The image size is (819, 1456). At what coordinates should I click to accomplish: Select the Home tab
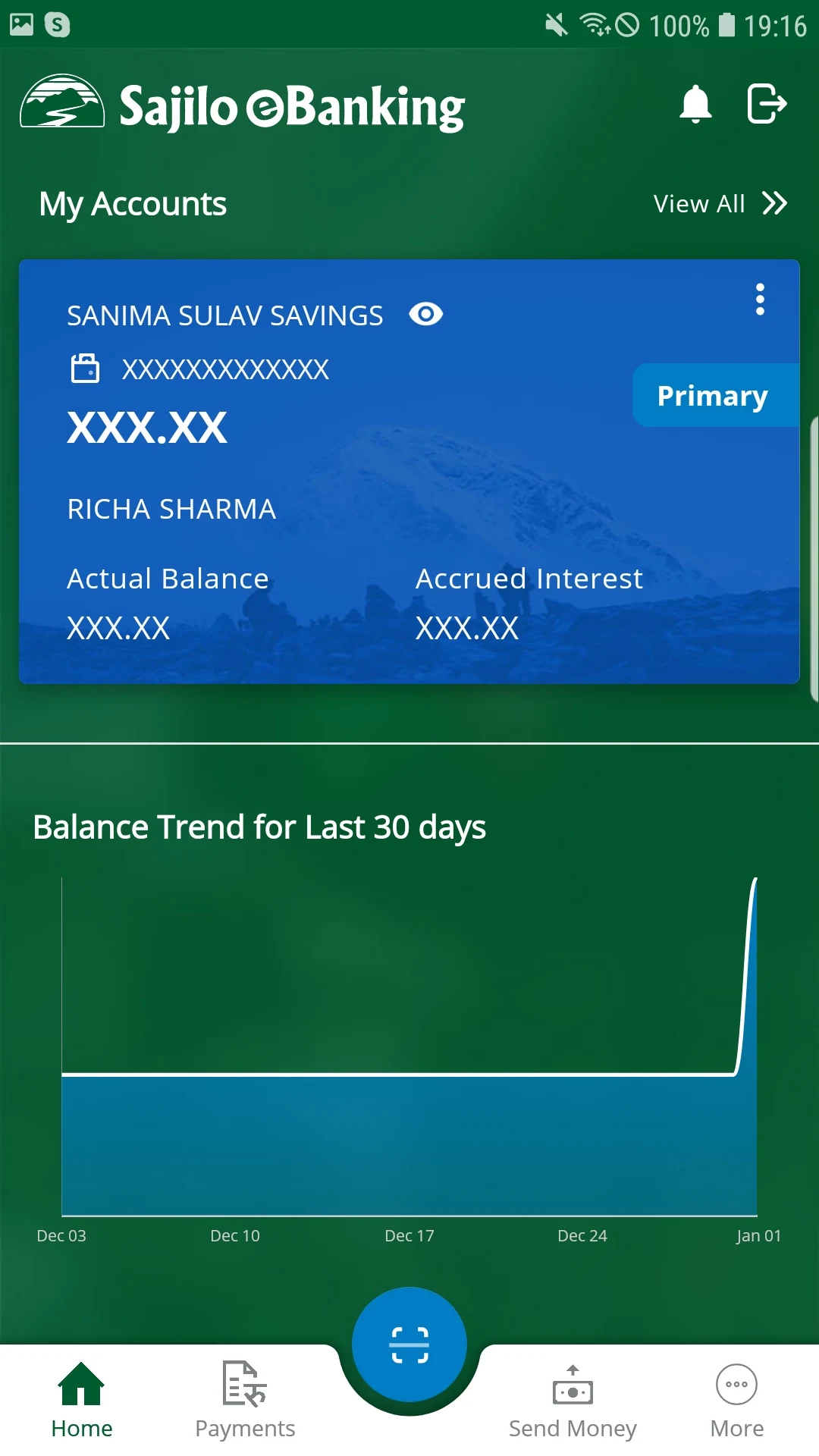pos(81,1401)
